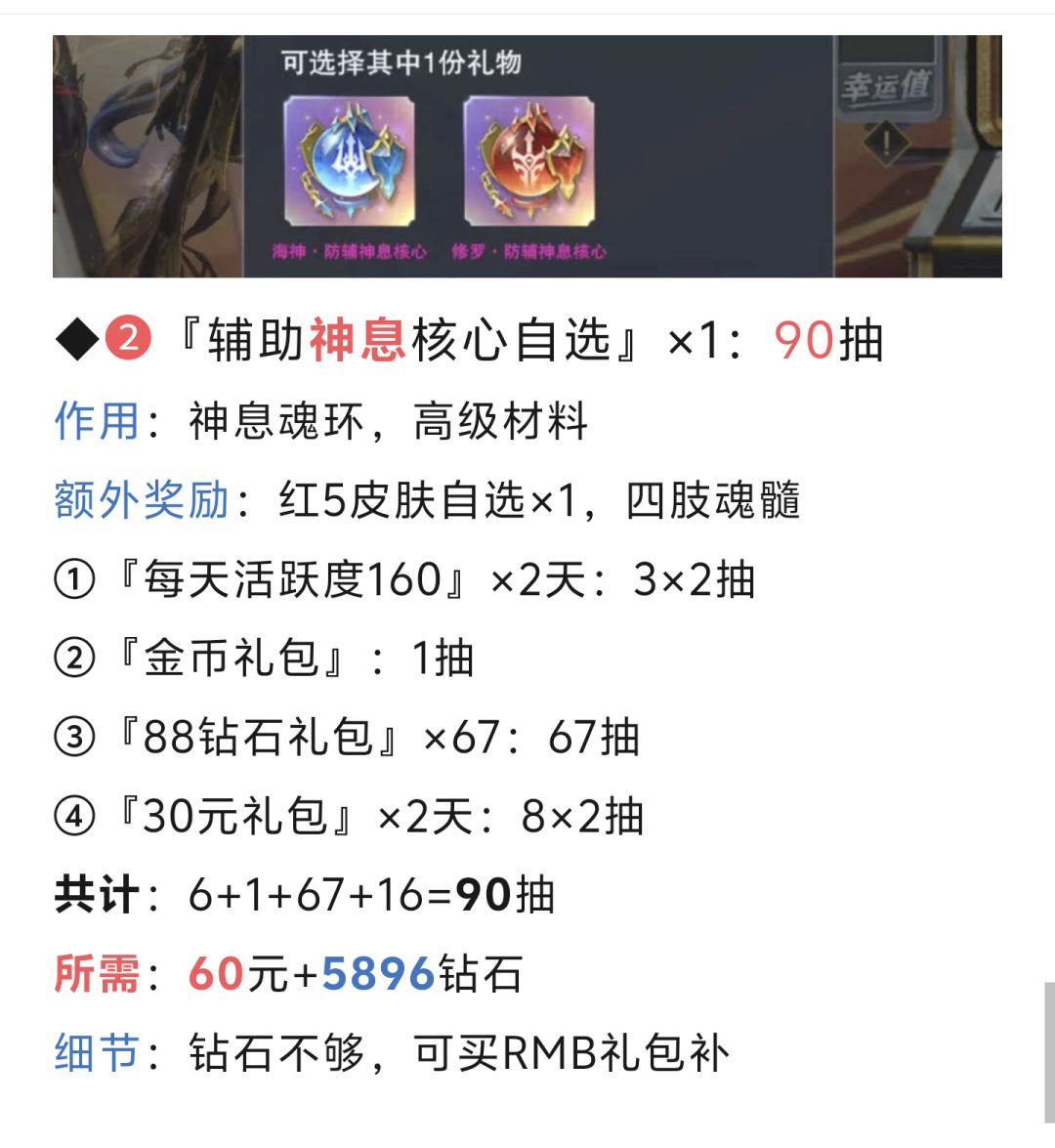The image size is (1055, 1148).
Task: Click the diamond exclamation alert icon
Action: 886,144
